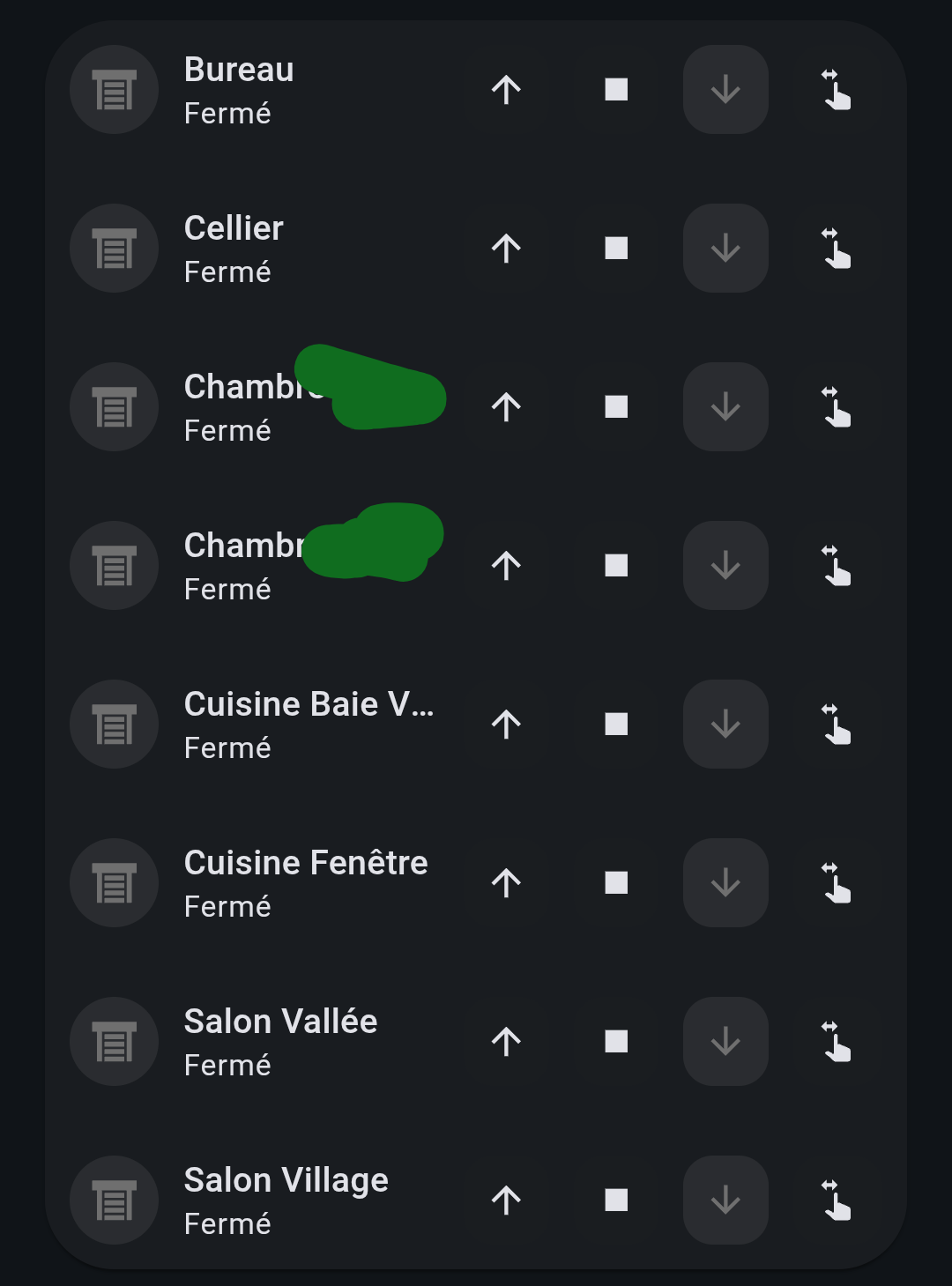Open Cellier shutter details

pos(234,249)
